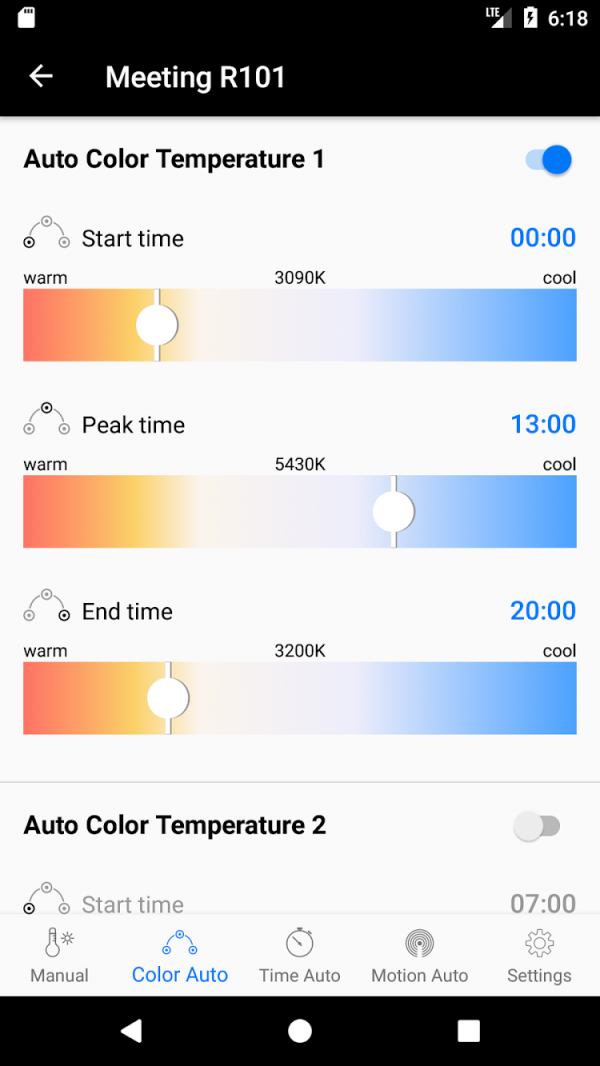Viewport: 600px width, 1066px height.
Task: Change the 13:00 peak time
Action: [x=543, y=424]
